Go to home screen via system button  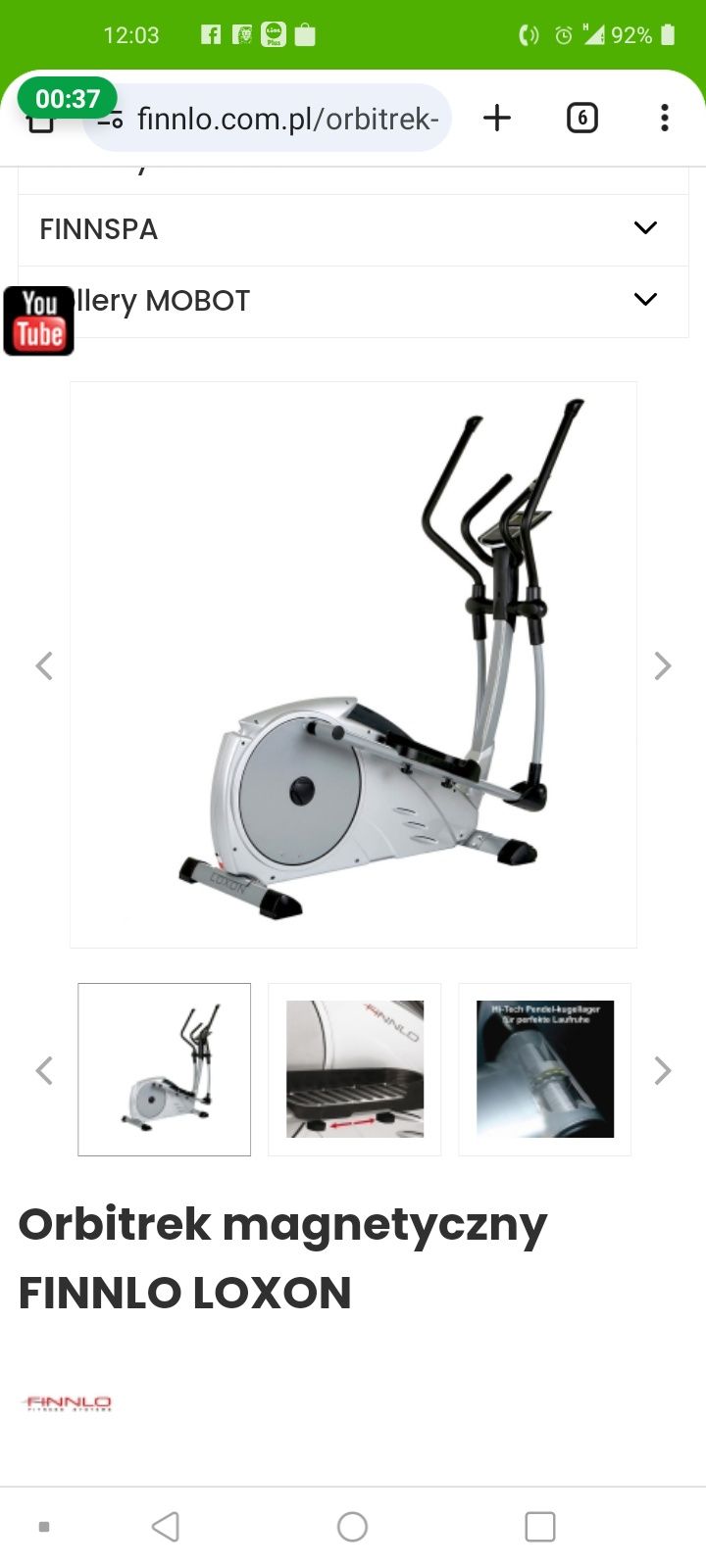(352, 1526)
